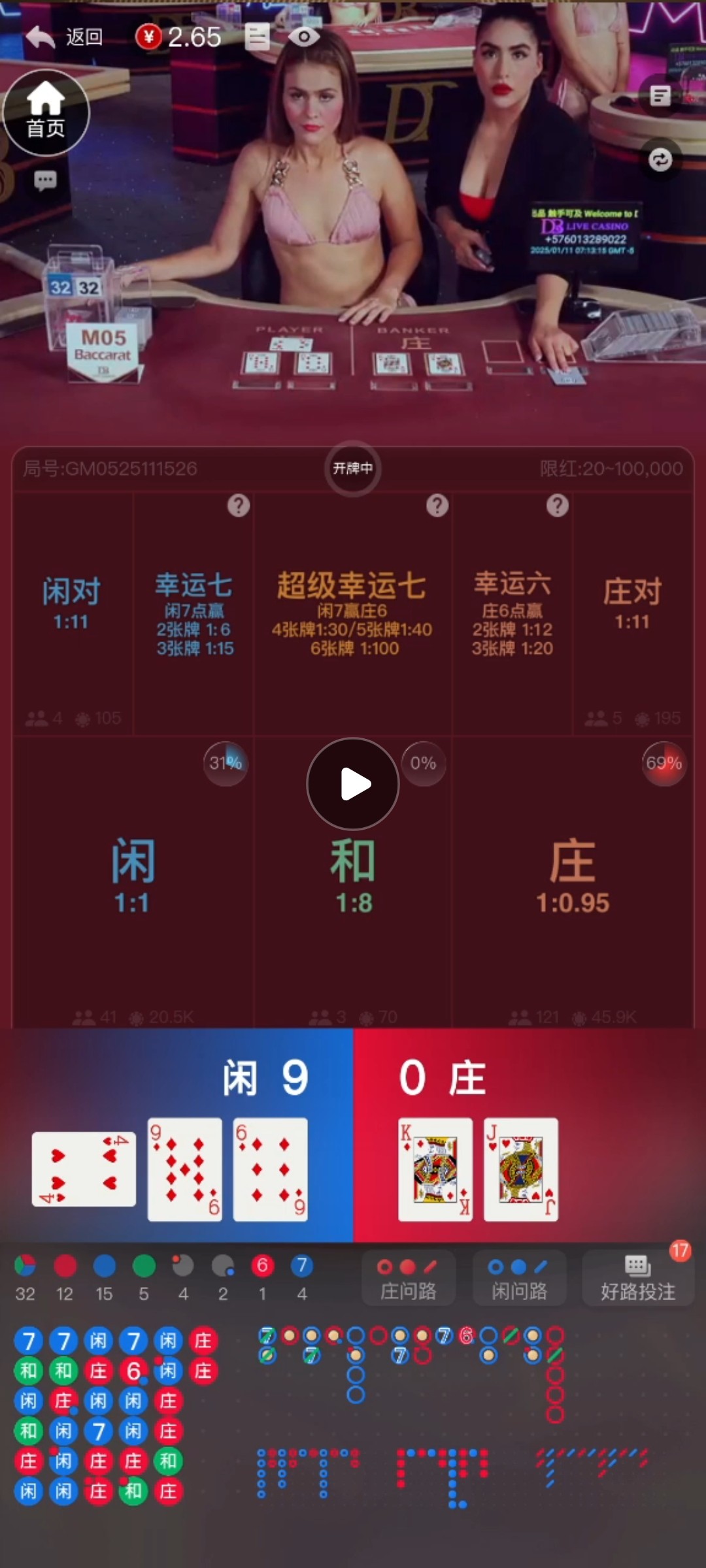Image resolution: width=706 pixels, height=1568 pixels.
Task: Toggle the eye visibility icon
Action: pos(304,37)
